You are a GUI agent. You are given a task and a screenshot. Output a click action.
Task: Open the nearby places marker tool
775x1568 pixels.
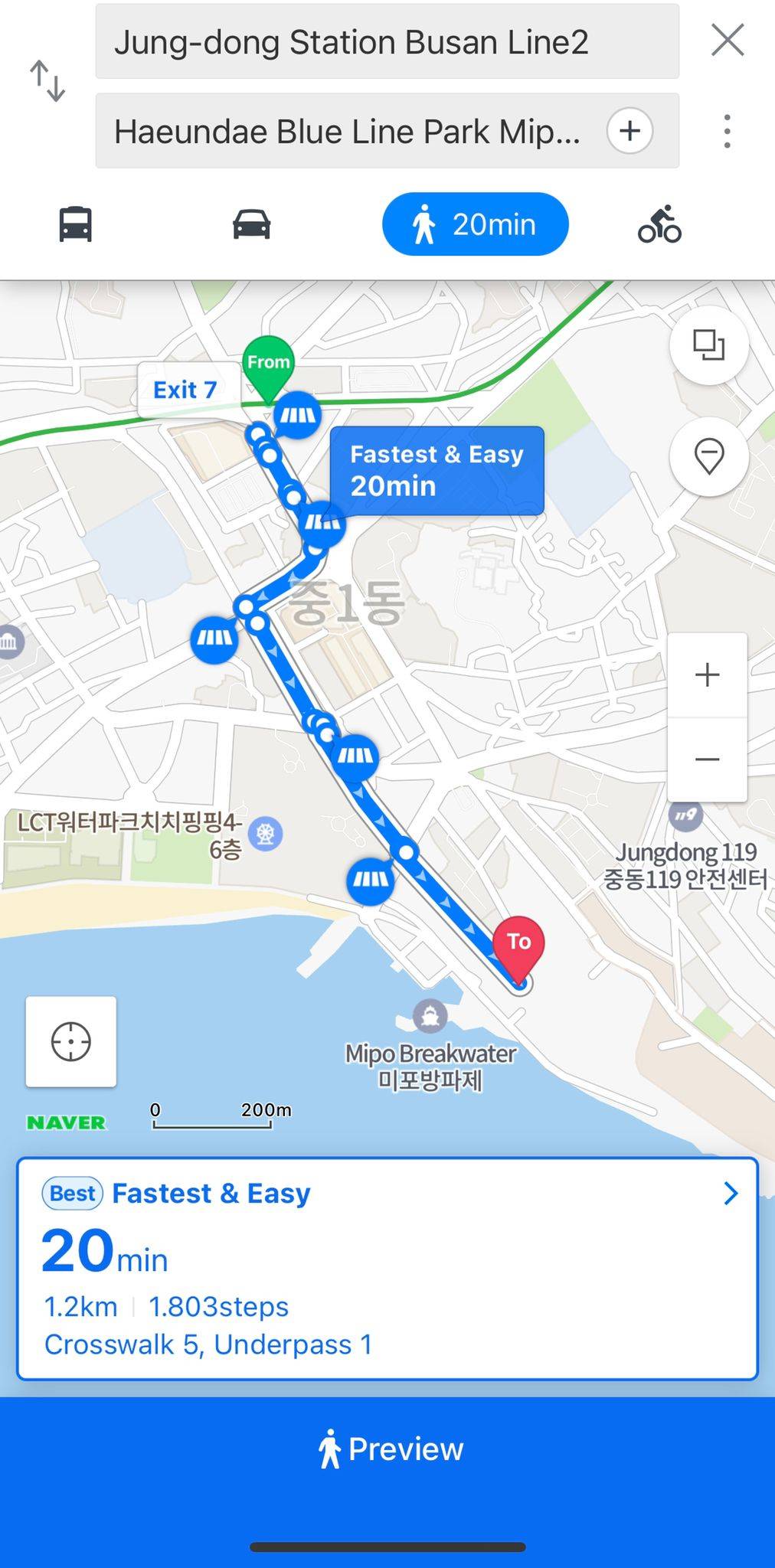(x=708, y=457)
